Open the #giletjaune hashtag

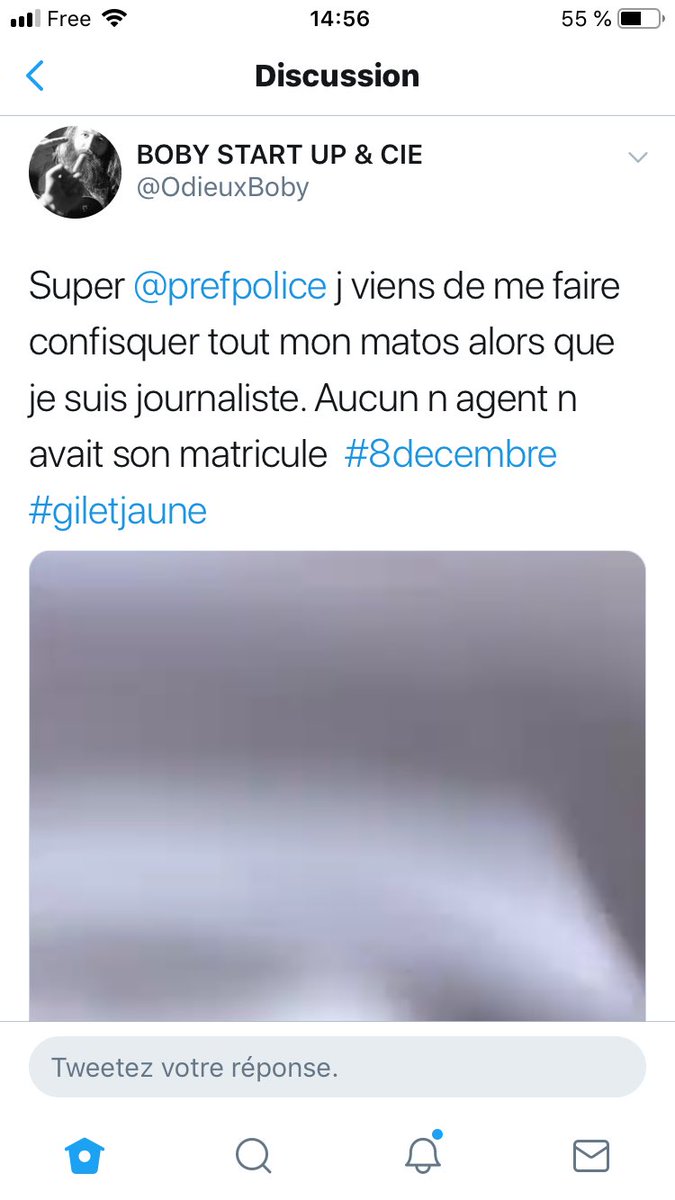(117, 510)
